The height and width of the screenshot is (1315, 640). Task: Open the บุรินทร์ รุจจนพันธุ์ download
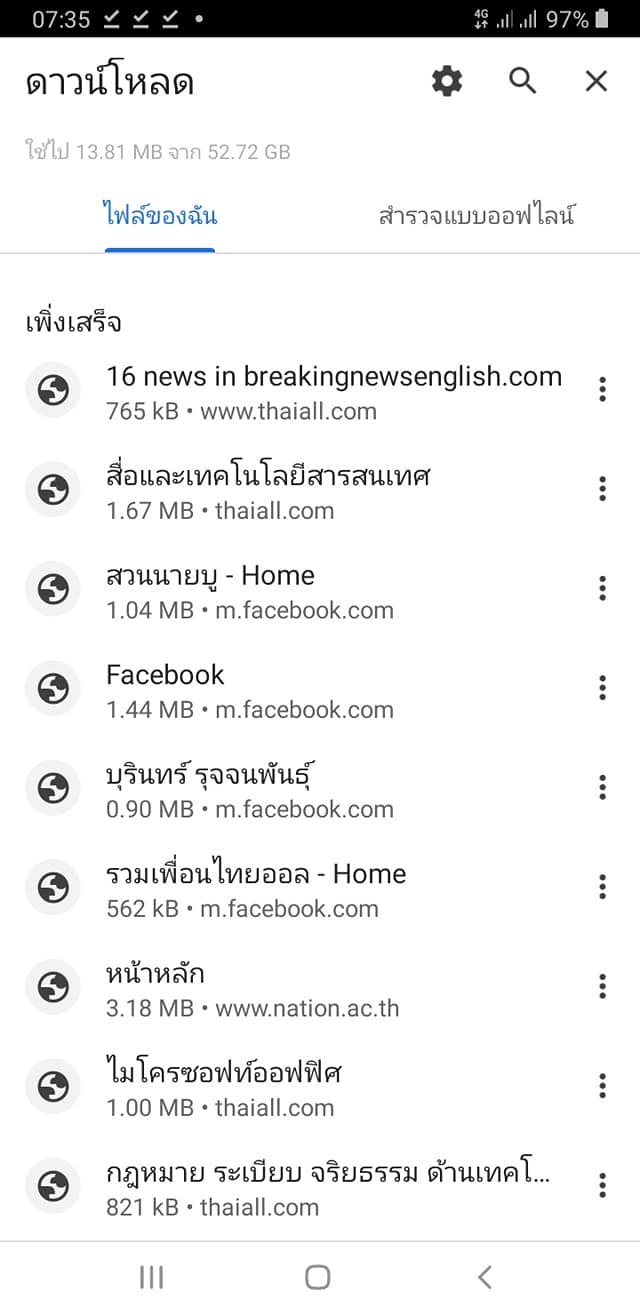pos(250,788)
